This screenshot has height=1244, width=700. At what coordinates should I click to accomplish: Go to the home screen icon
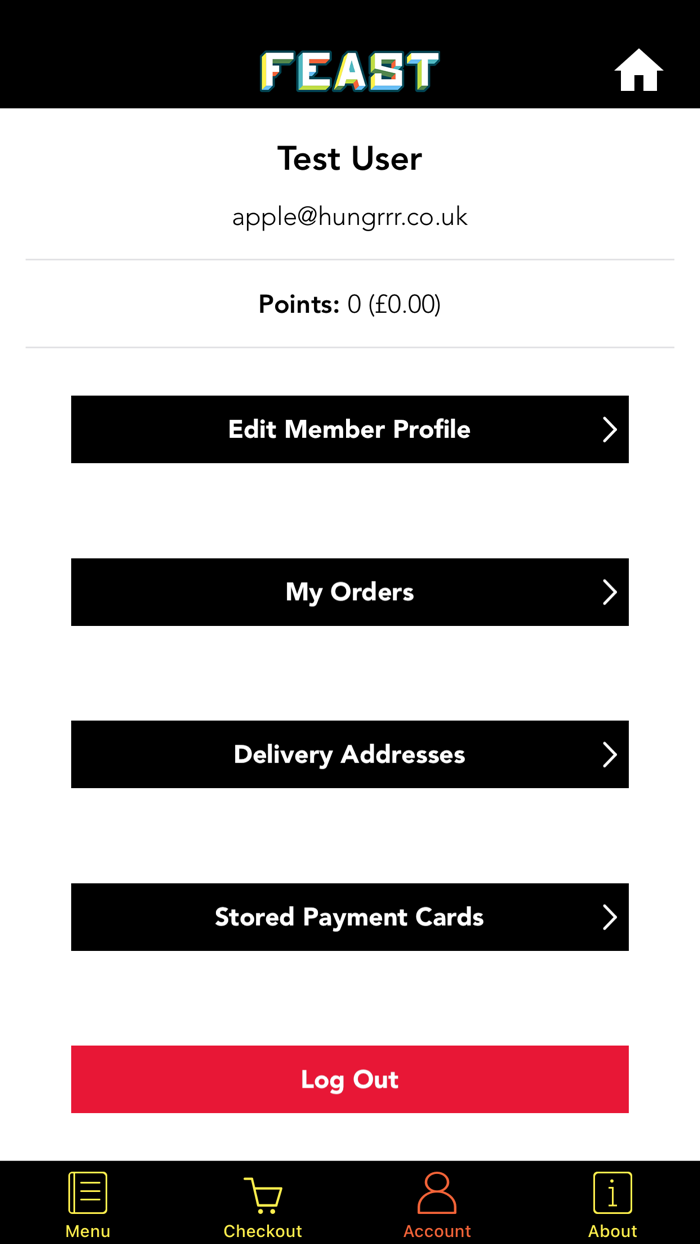tap(638, 71)
